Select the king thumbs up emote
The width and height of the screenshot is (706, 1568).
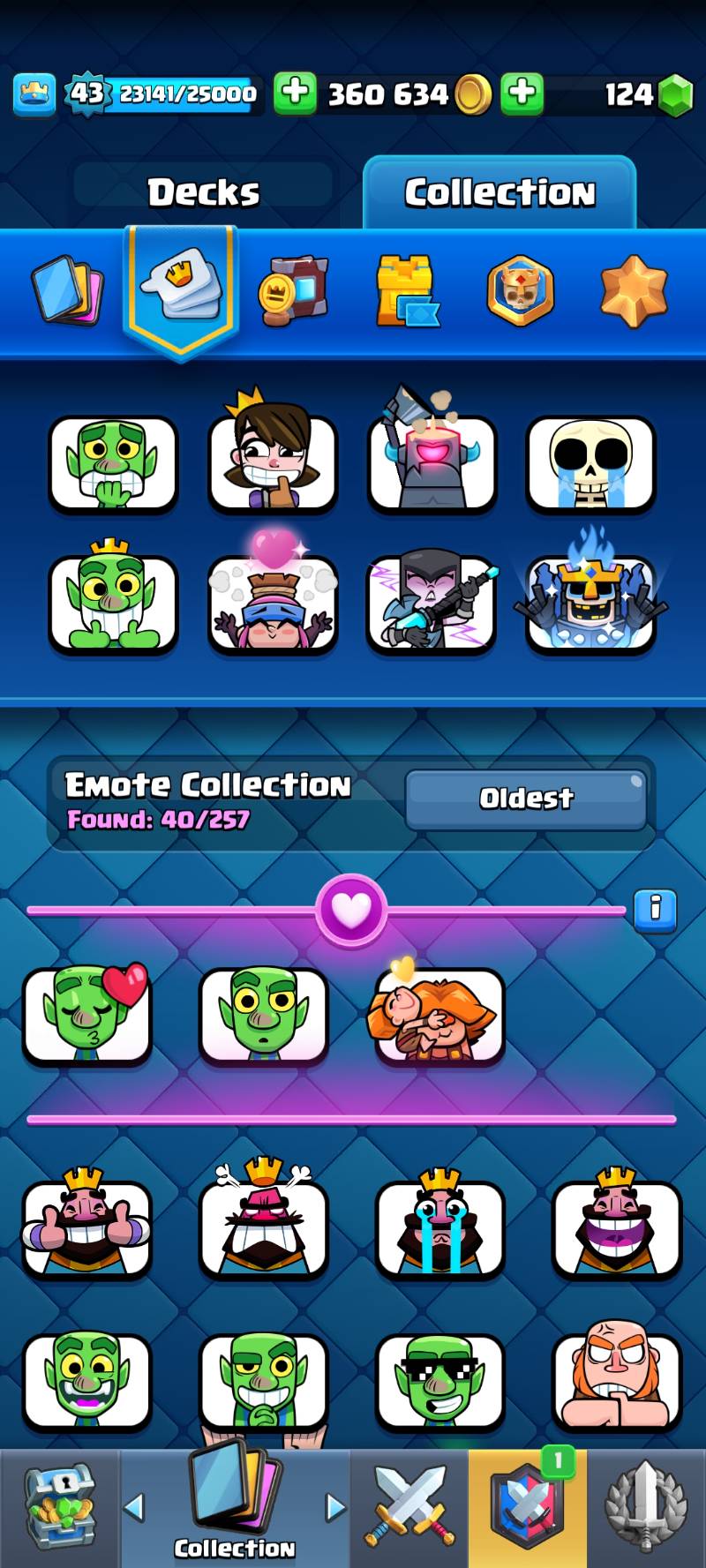click(x=86, y=1228)
